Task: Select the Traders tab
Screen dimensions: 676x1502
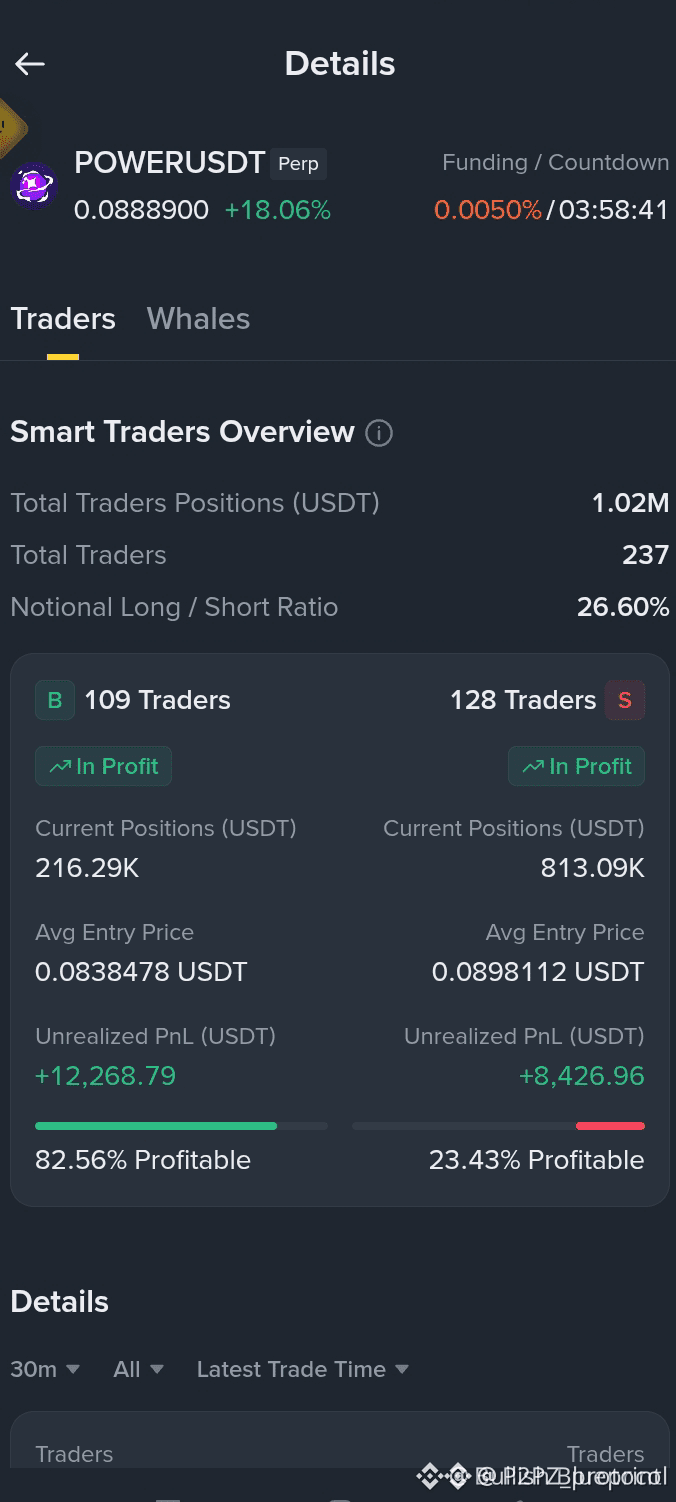Action: [x=63, y=319]
